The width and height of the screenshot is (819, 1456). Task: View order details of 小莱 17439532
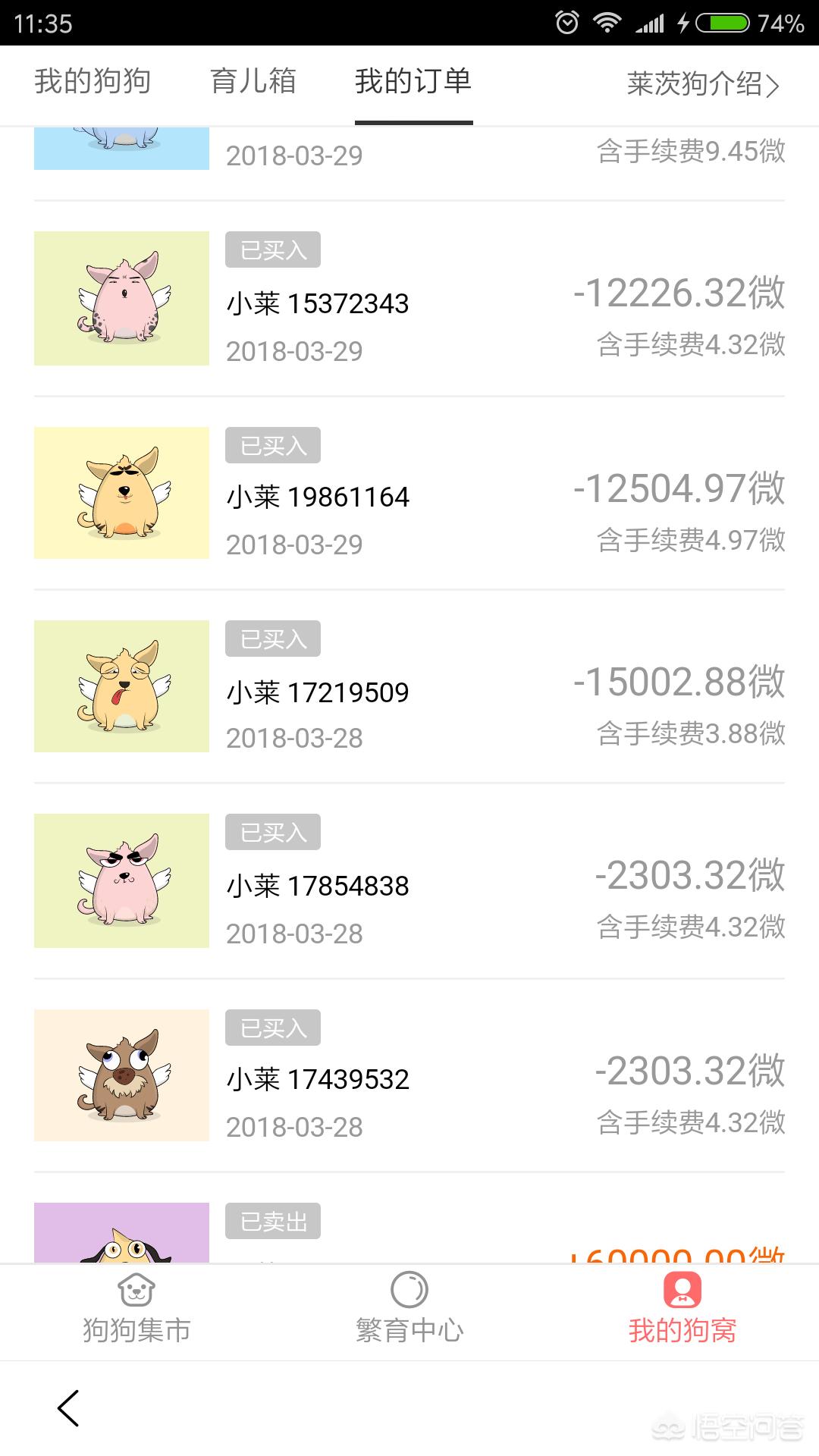(409, 1075)
